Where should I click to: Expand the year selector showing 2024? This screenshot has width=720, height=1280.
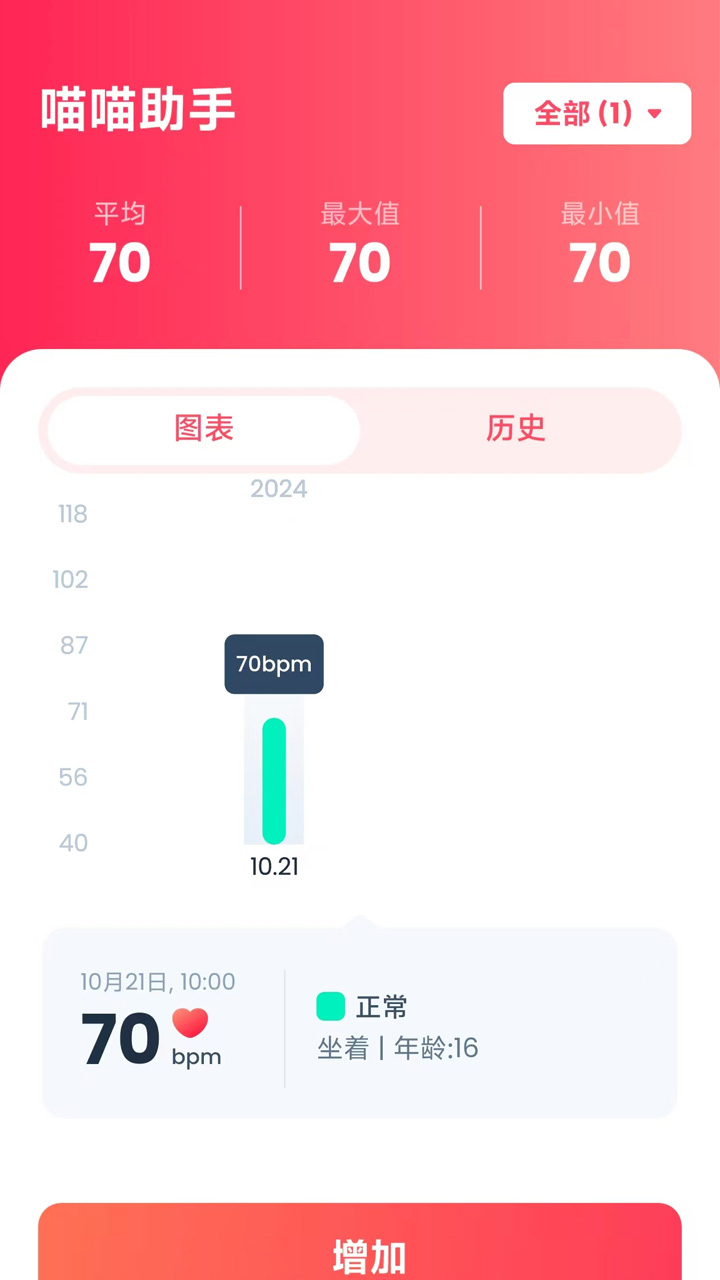coord(277,489)
